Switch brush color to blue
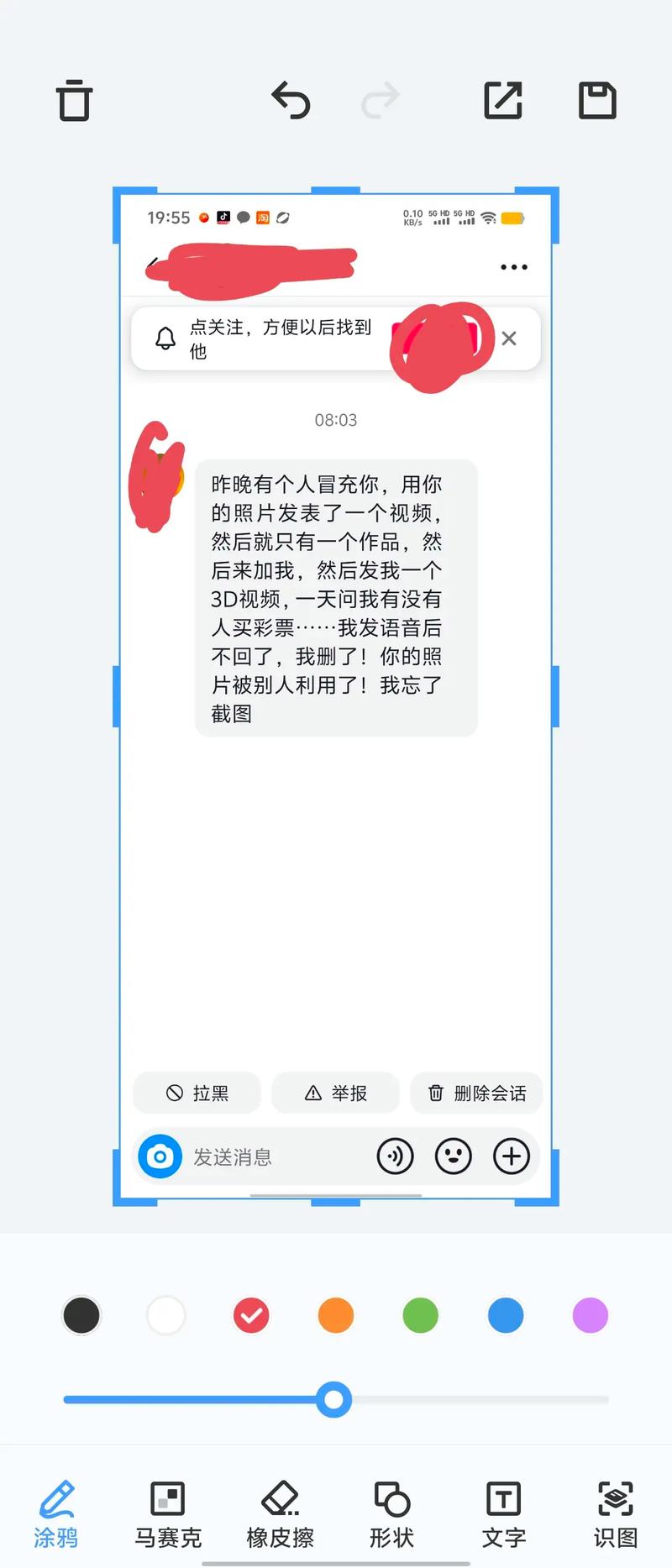 pos(506,1315)
